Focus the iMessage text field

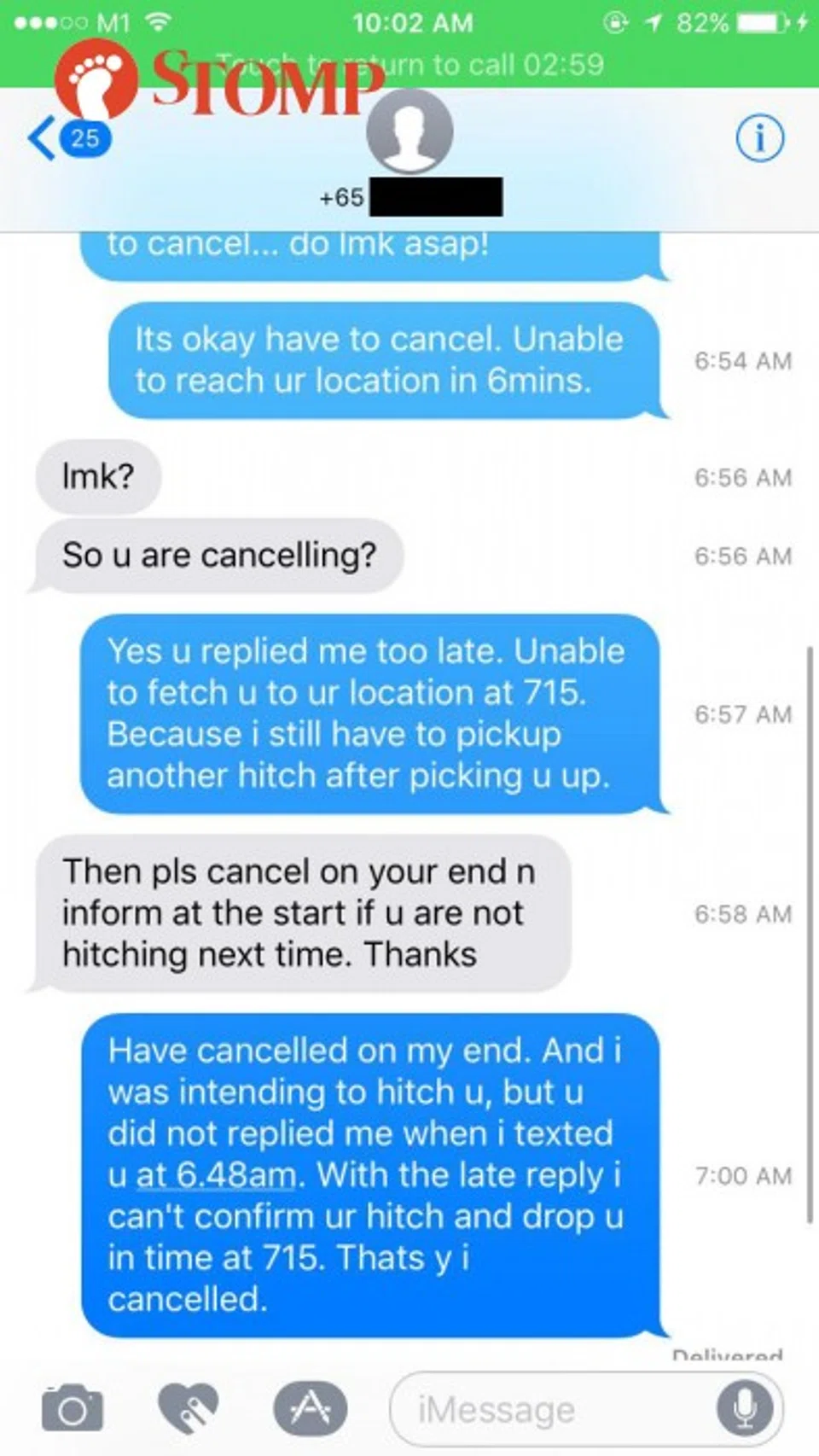point(546,1409)
